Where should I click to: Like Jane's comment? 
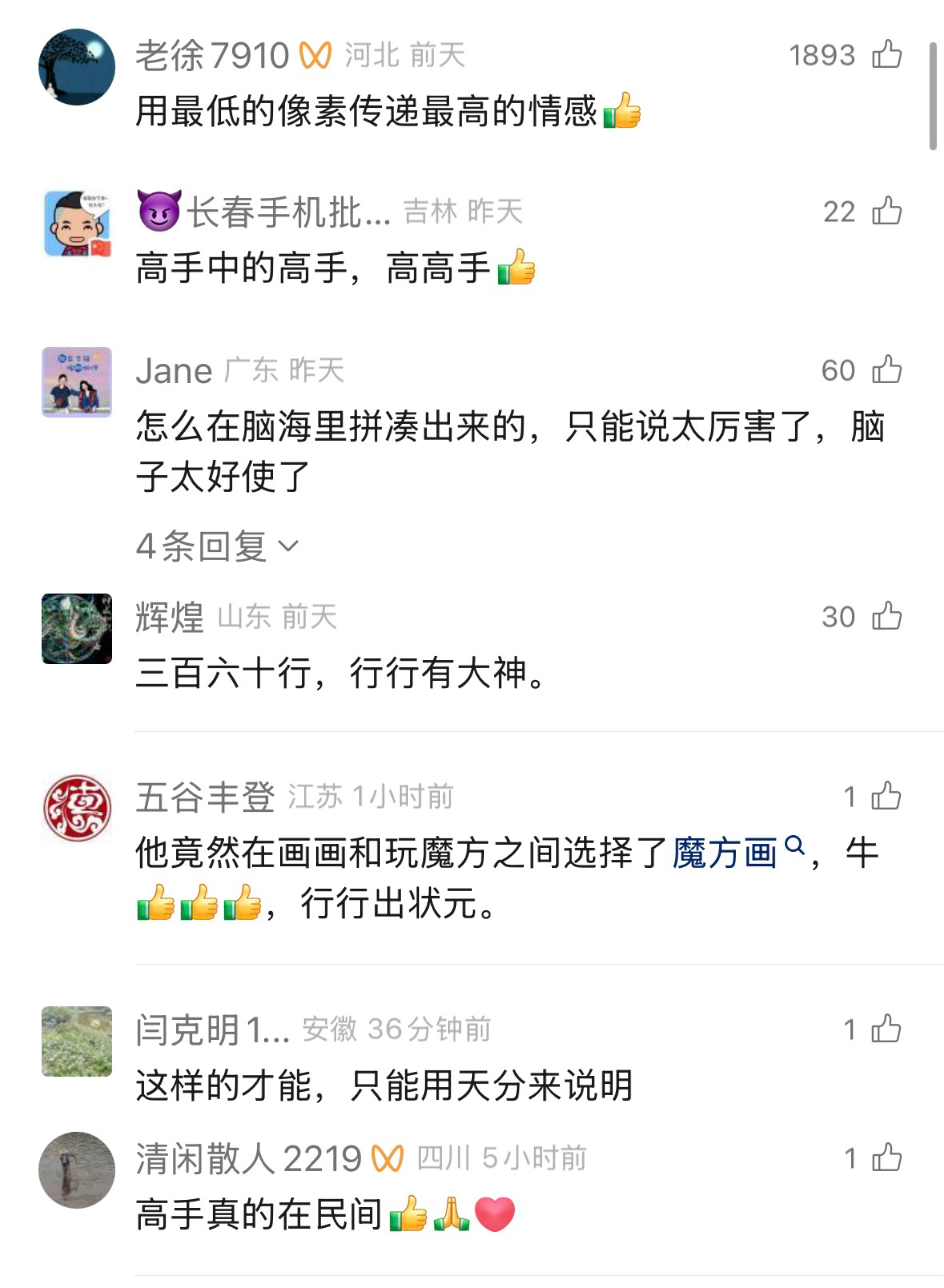click(887, 370)
